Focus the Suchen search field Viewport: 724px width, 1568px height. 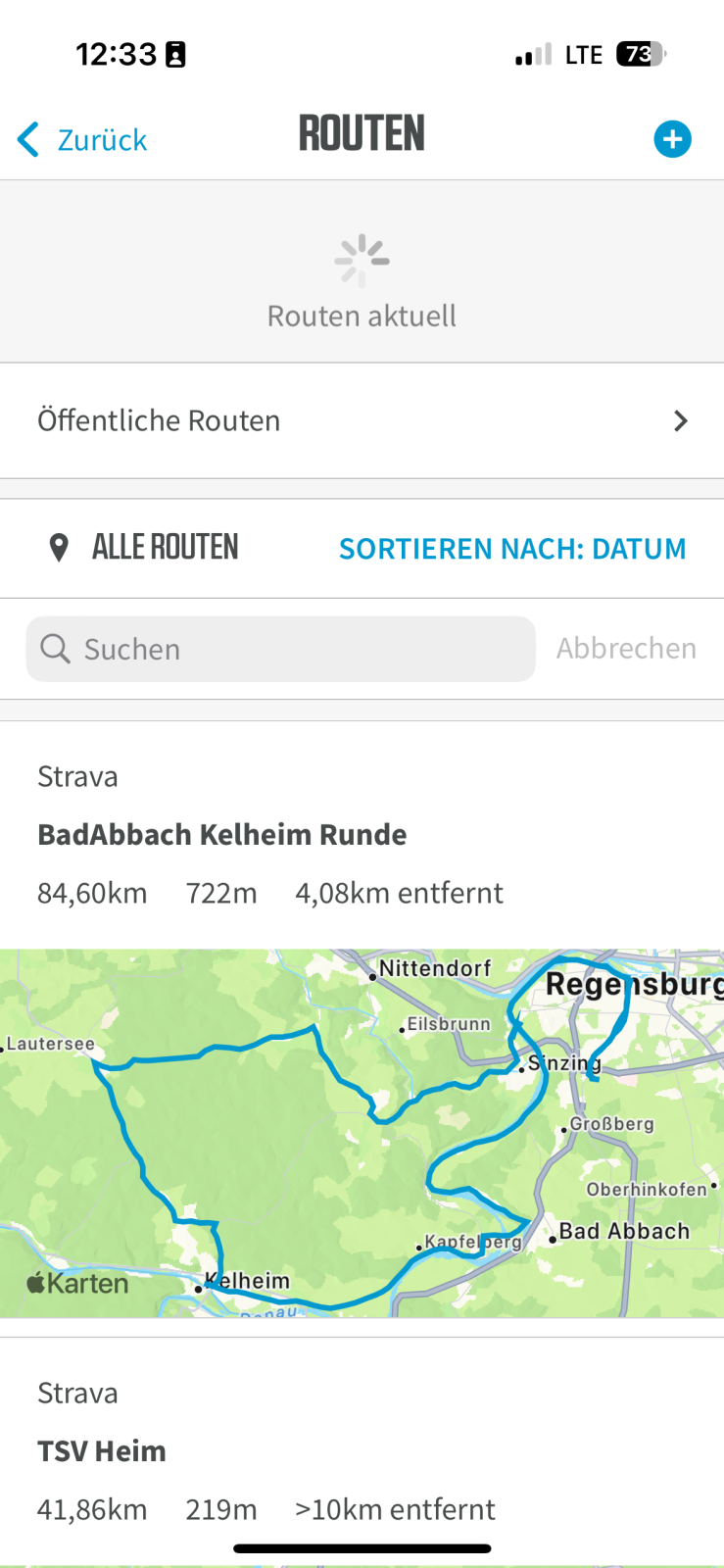[x=281, y=649]
